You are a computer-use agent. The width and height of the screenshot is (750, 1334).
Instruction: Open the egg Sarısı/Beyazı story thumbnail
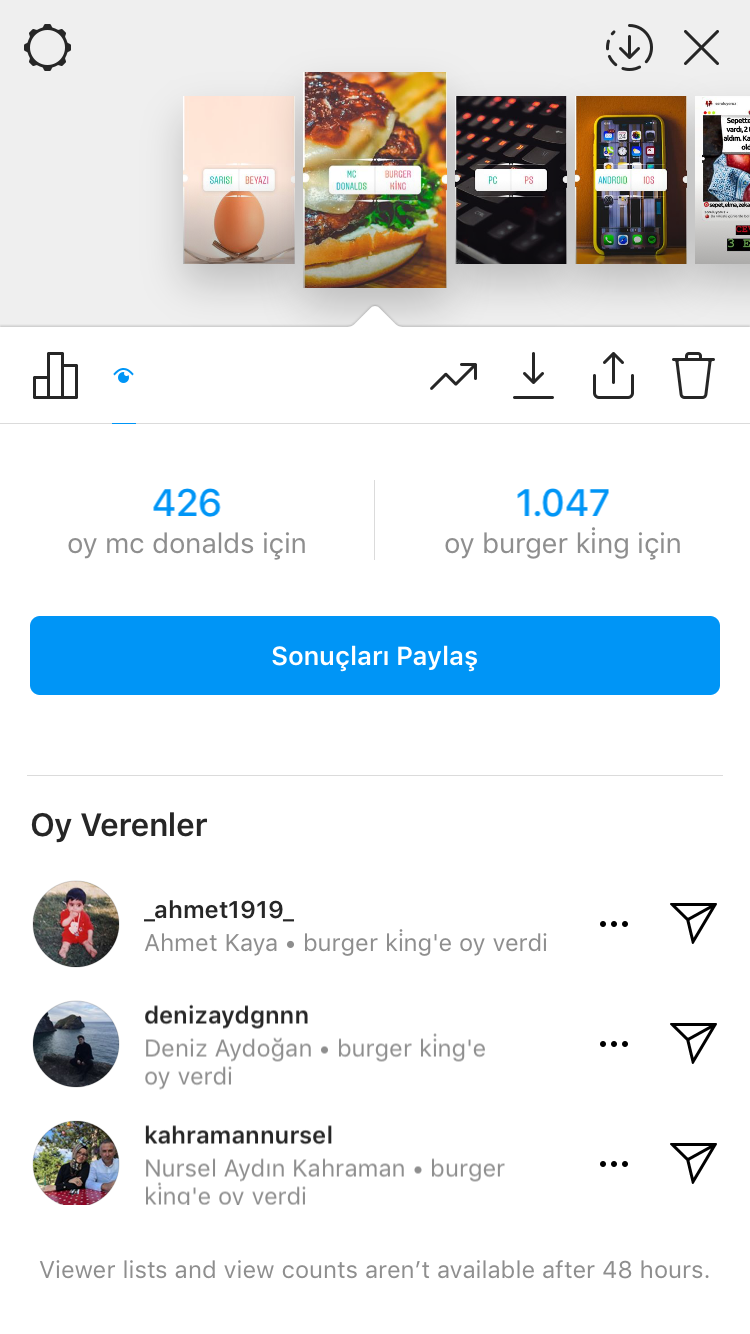239,180
